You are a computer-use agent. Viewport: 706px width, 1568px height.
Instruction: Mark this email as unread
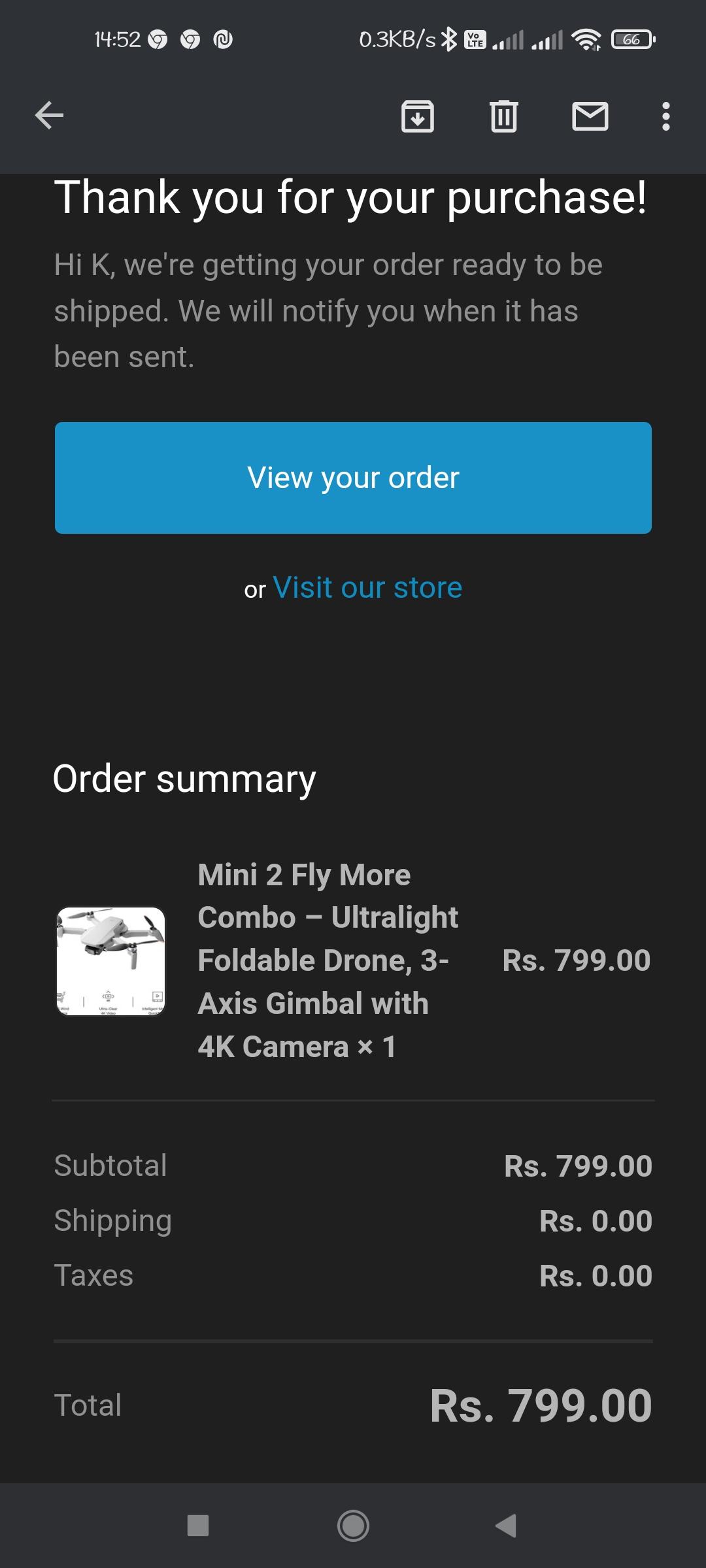coord(590,116)
